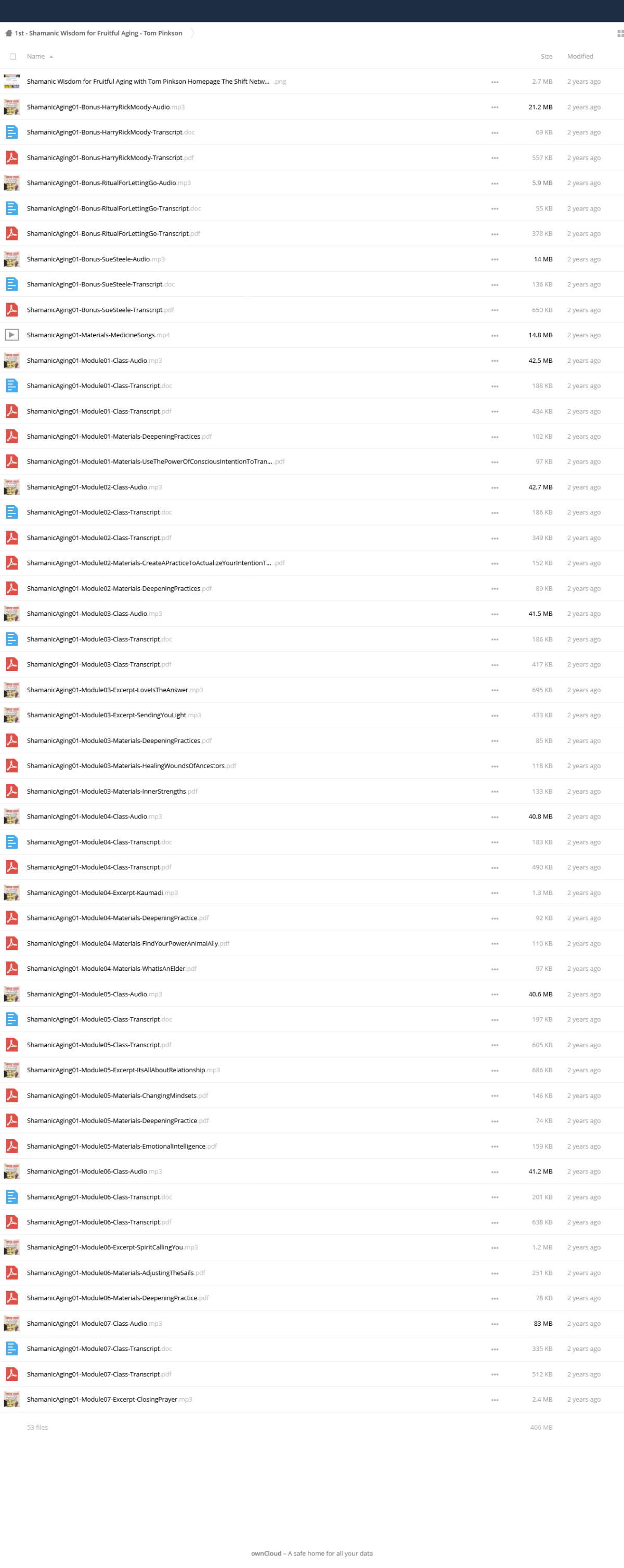Open more options for Bonus-SueSteele-Audio mp3

pyautogui.click(x=495, y=260)
